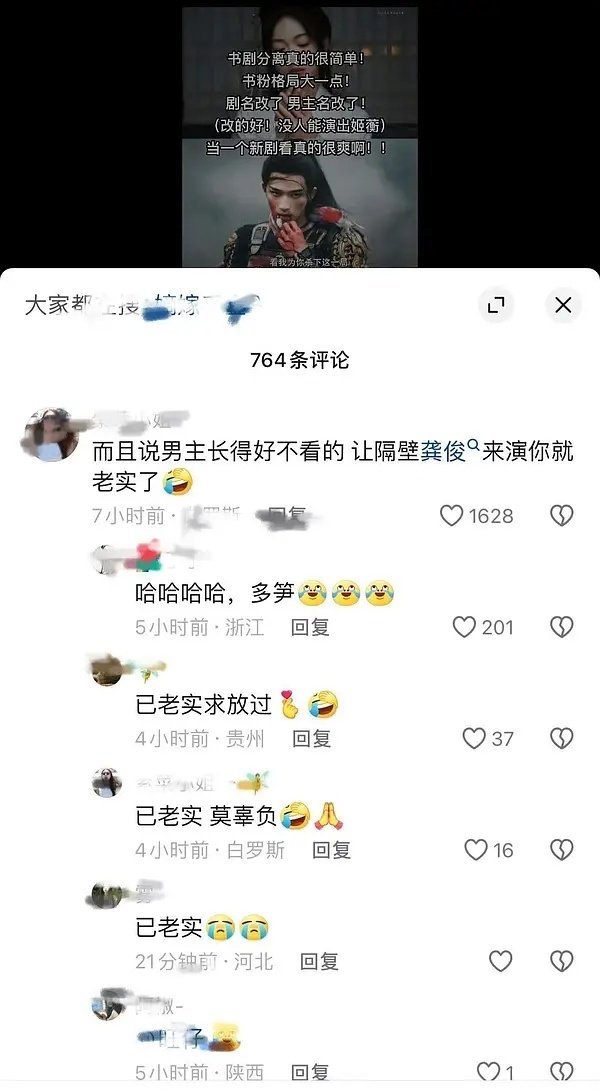The image size is (600, 1091).
Task: Reply to the 已老实 莫辜负 comment
Action: tap(331, 850)
